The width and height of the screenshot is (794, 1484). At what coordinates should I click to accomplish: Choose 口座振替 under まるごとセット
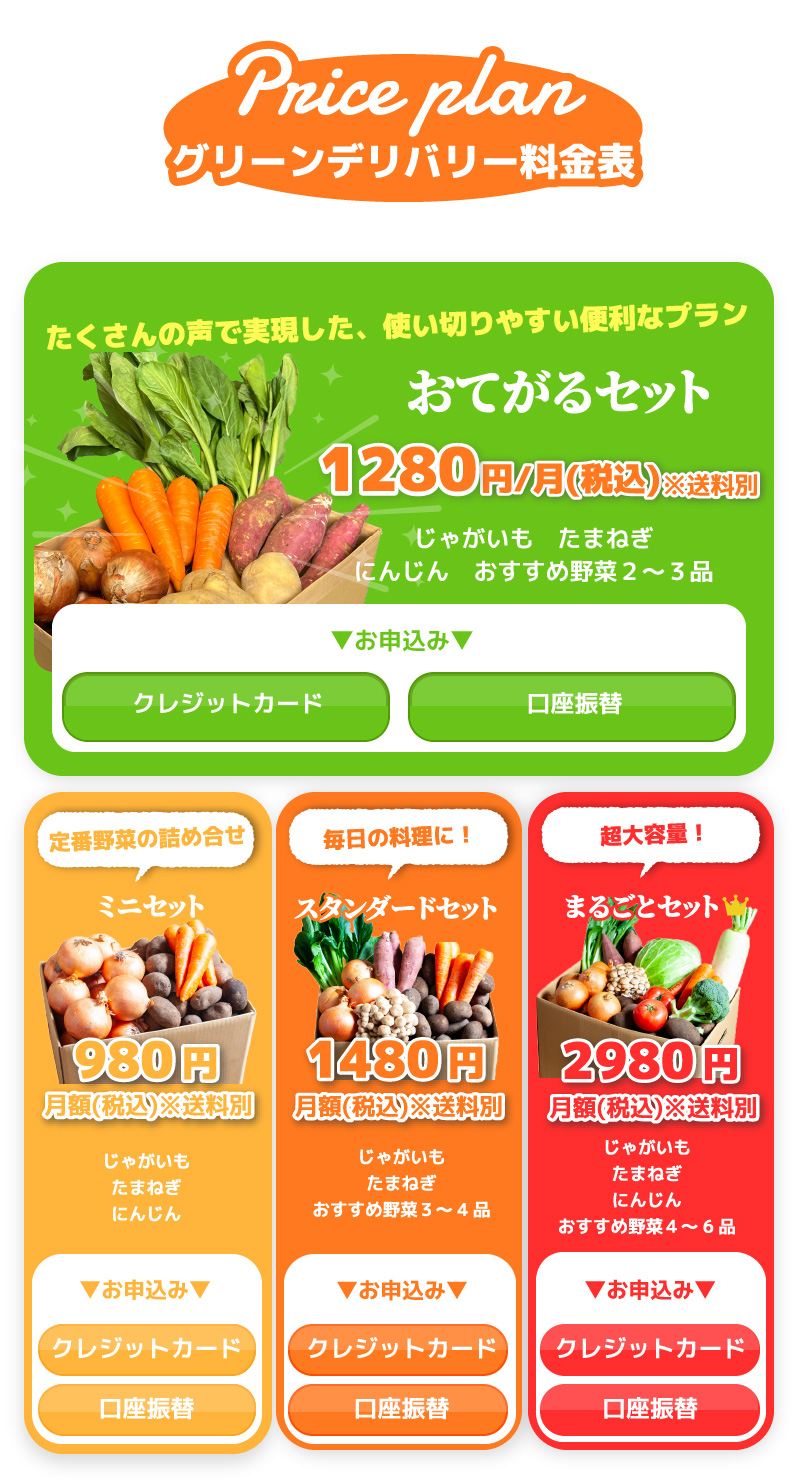[650, 1409]
